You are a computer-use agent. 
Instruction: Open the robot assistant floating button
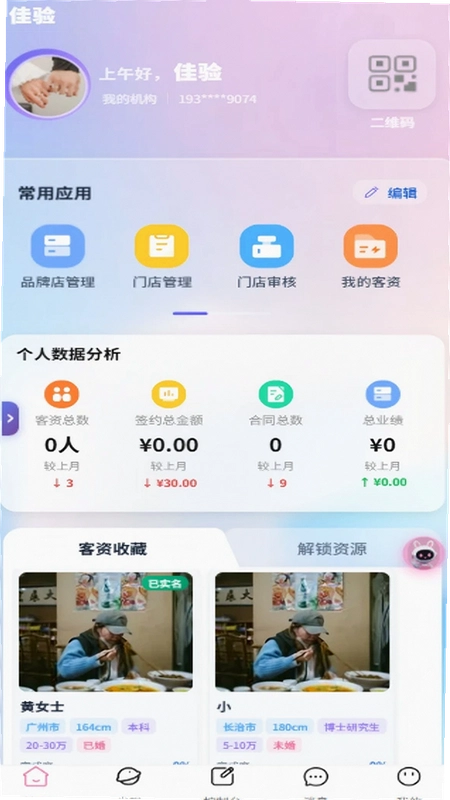pyautogui.click(x=421, y=554)
